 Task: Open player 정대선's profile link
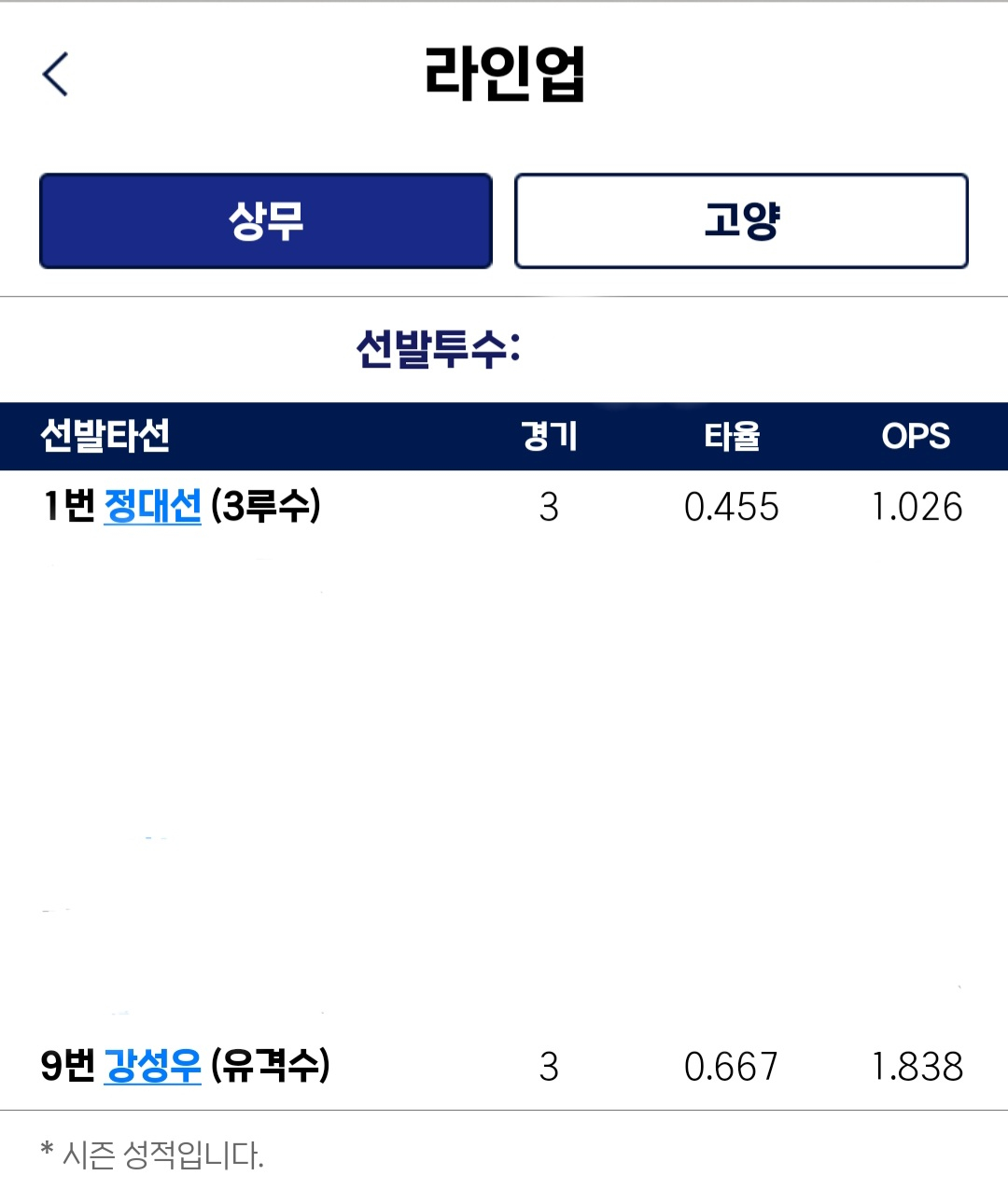click(x=152, y=506)
